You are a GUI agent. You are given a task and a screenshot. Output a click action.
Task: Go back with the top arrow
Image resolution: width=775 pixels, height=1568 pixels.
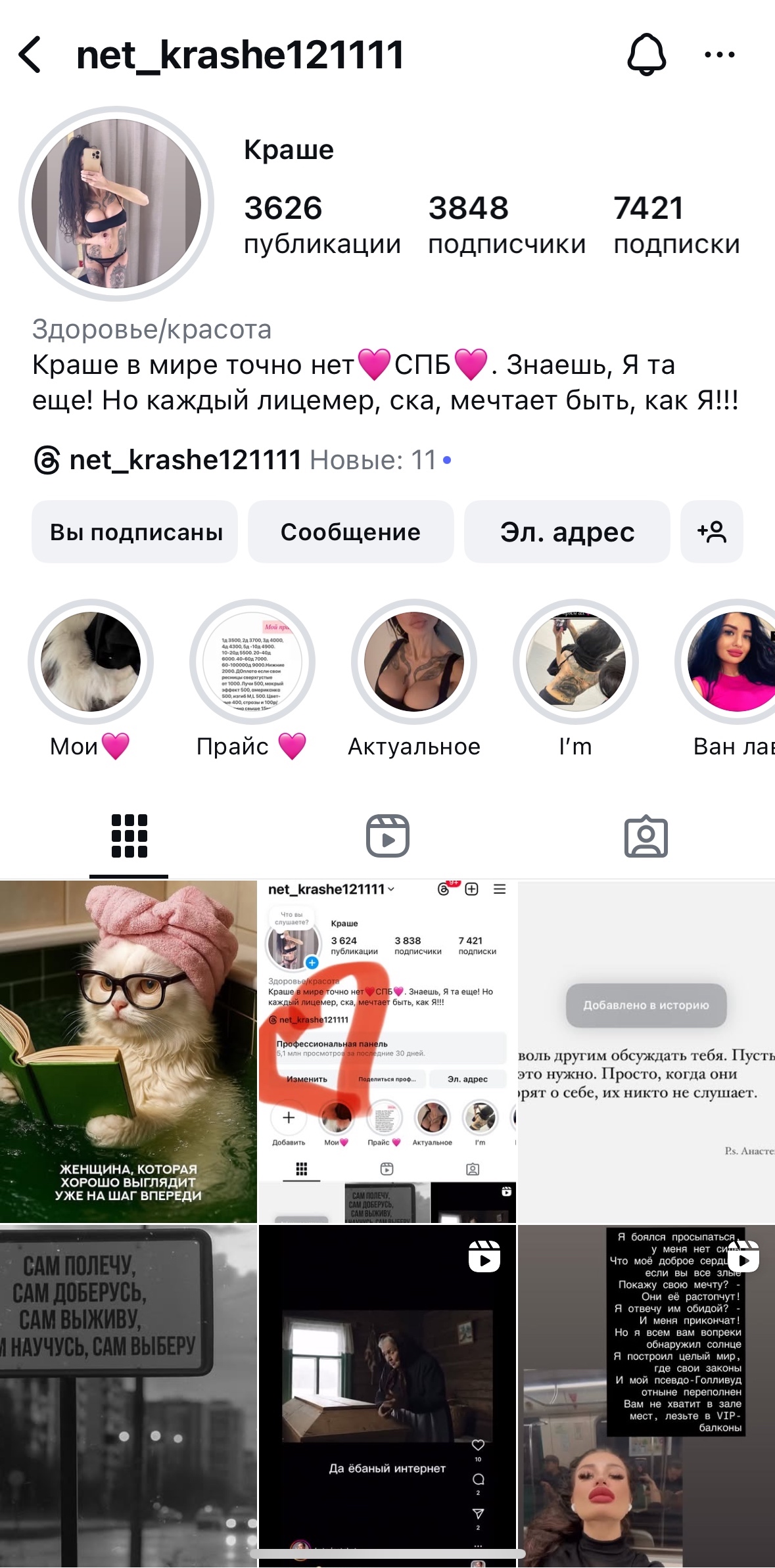(30, 55)
